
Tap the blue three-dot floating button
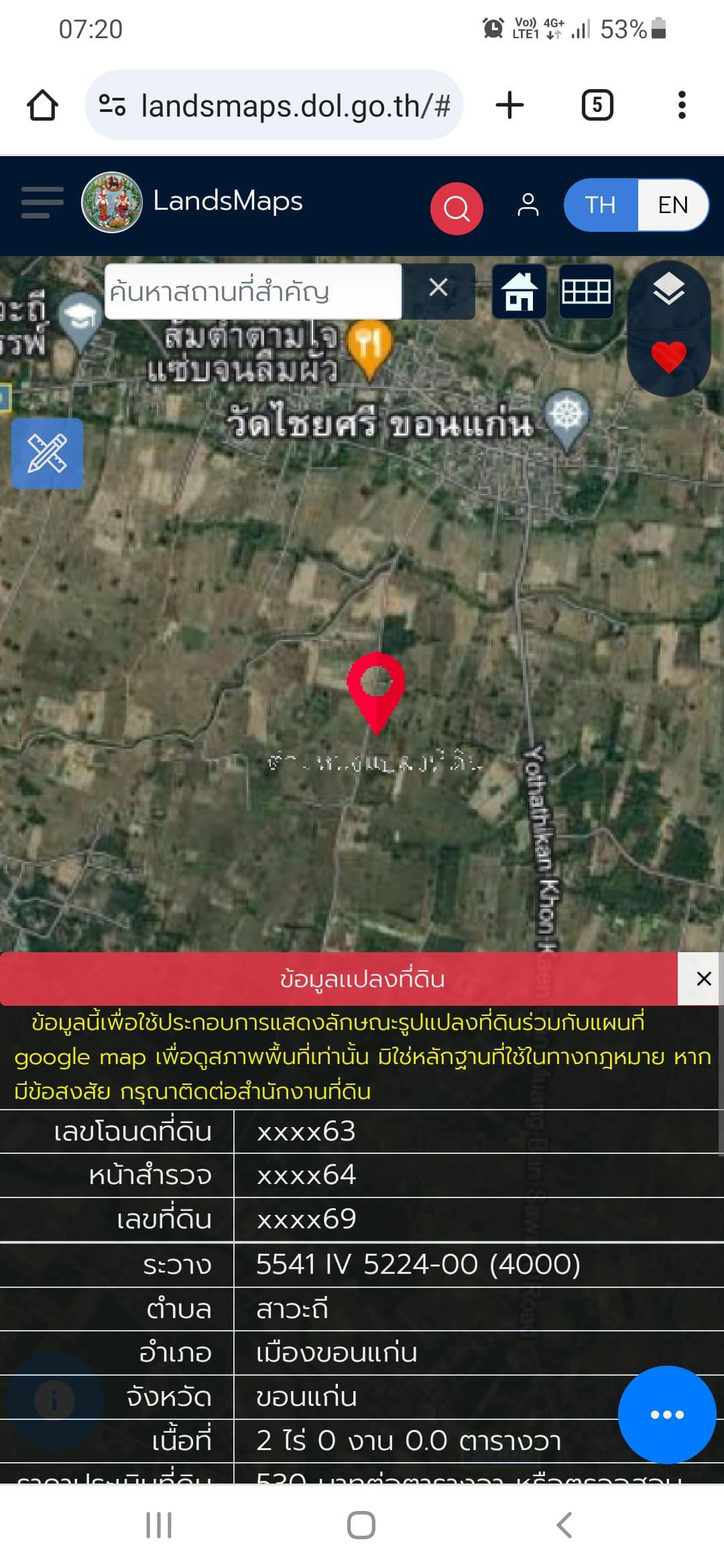(667, 1415)
